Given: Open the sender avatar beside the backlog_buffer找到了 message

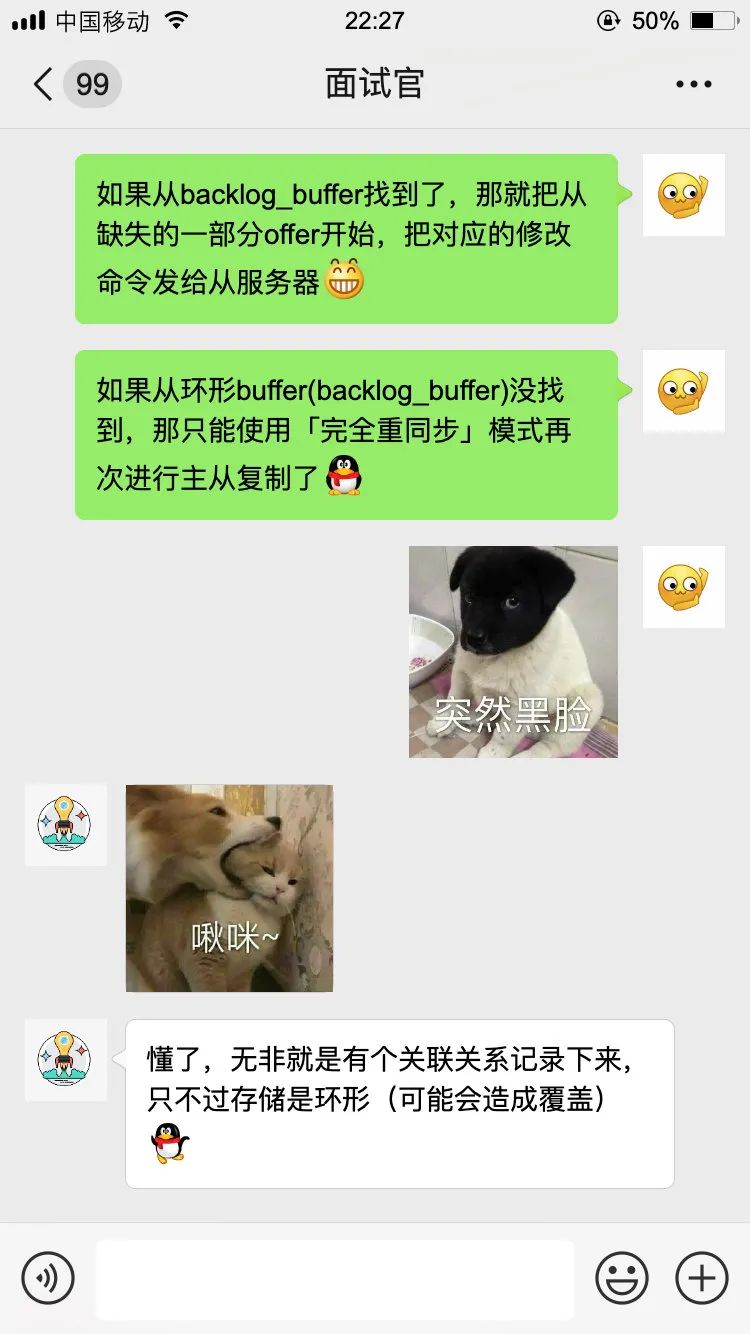Looking at the screenshot, I should point(683,195).
